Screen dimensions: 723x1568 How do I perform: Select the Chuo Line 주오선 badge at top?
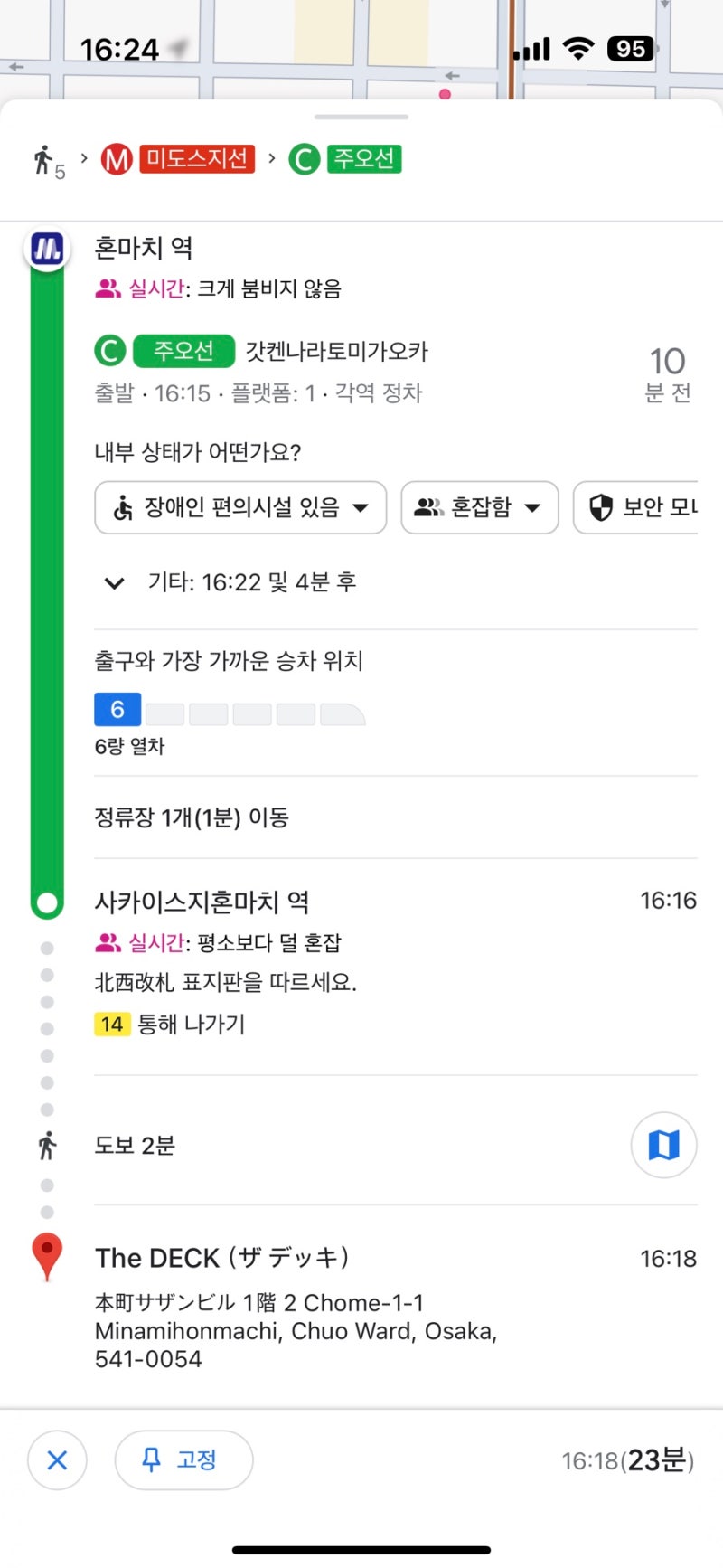pyautogui.click(x=366, y=158)
